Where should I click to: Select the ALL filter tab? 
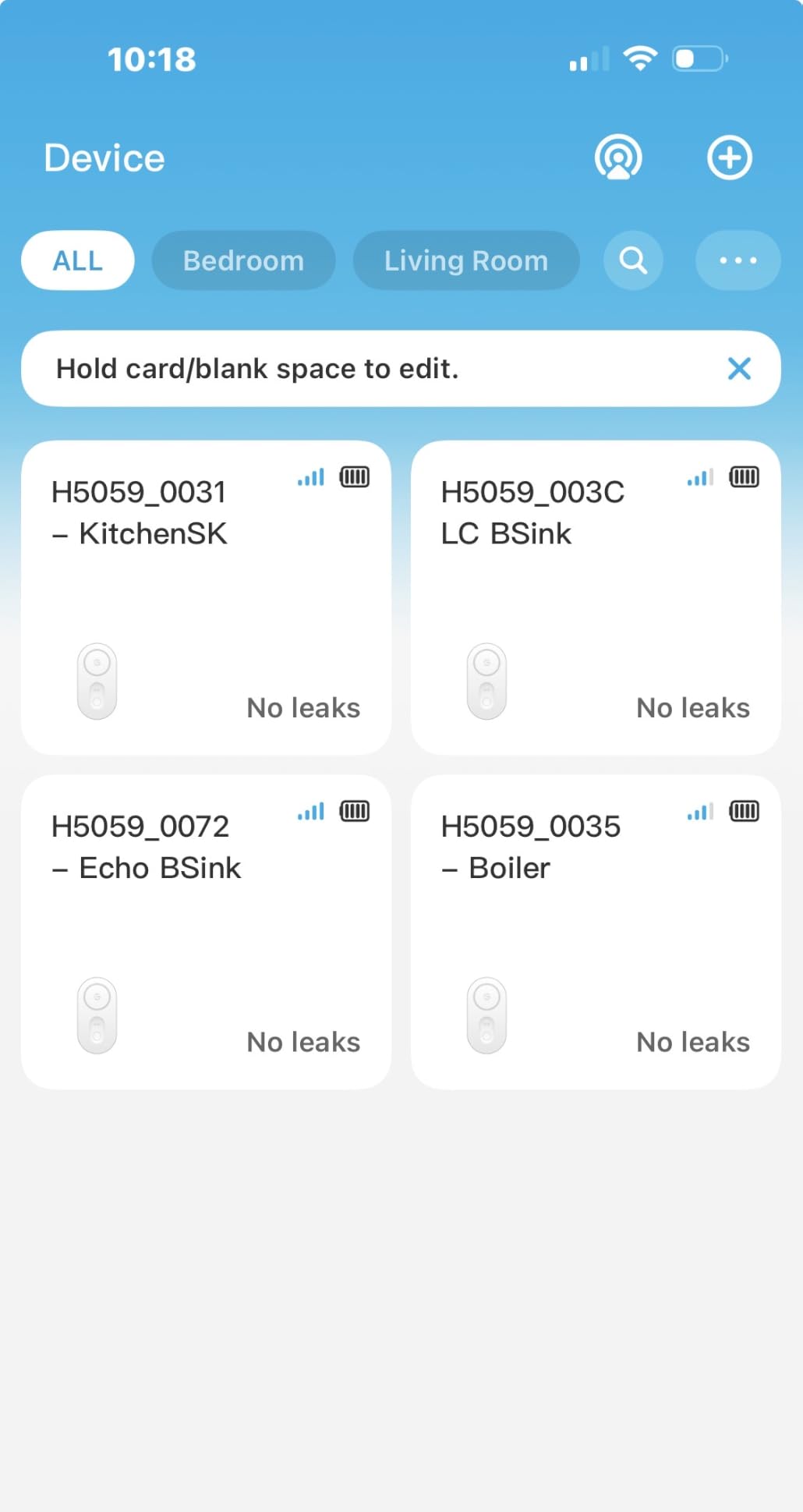click(x=78, y=260)
